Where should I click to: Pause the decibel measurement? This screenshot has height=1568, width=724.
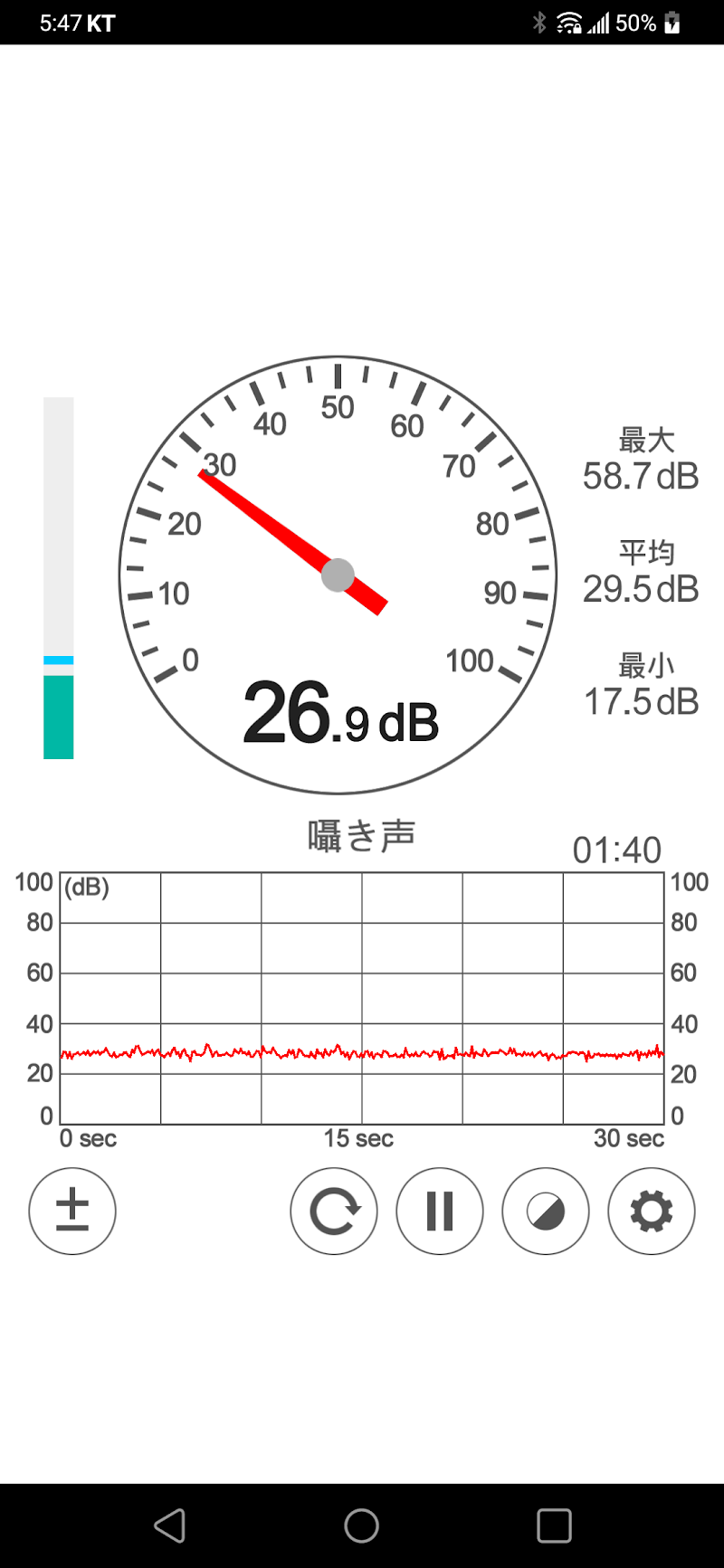pyautogui.click(x=440, y=1211)
